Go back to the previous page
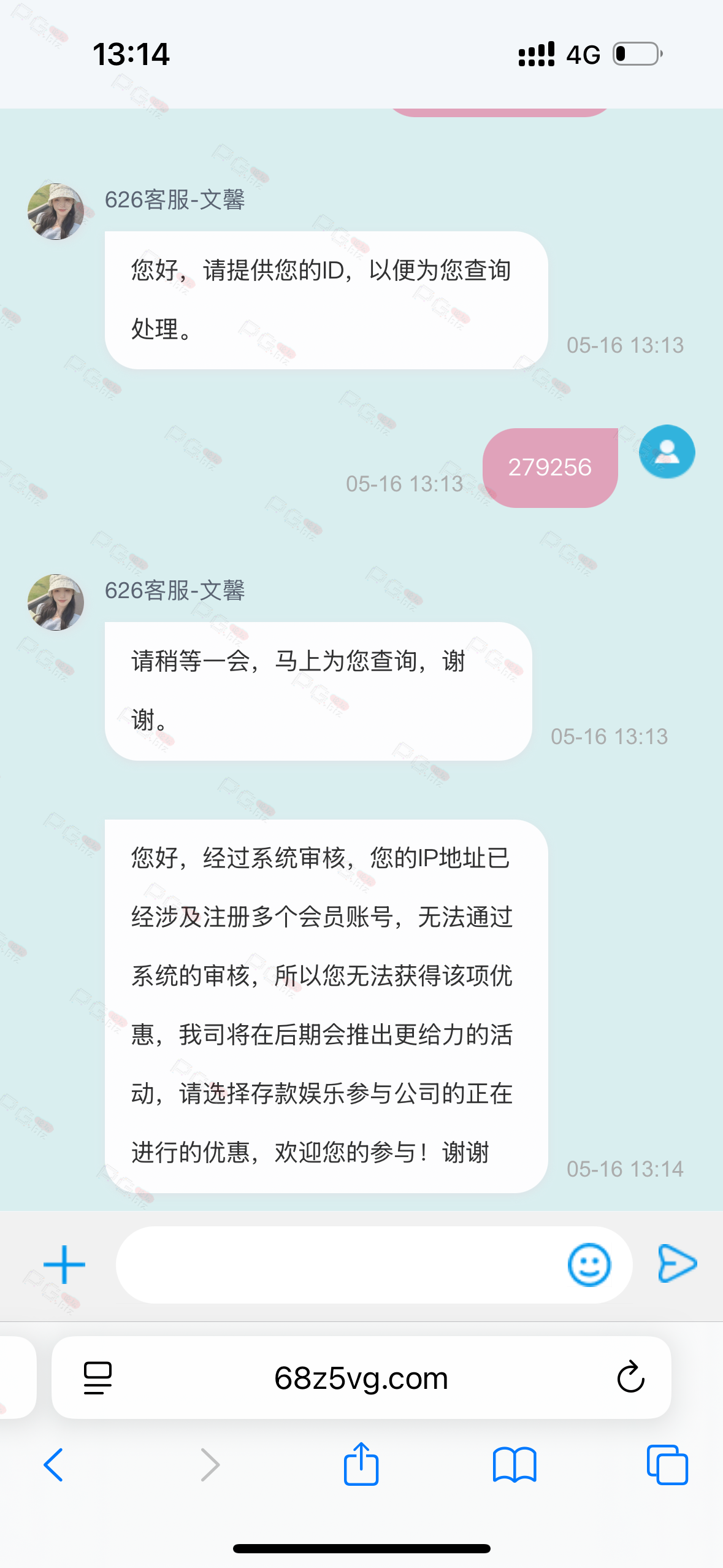Image resolution: width=723 pixels, height=1568 pixels. tap(53, 1465)
